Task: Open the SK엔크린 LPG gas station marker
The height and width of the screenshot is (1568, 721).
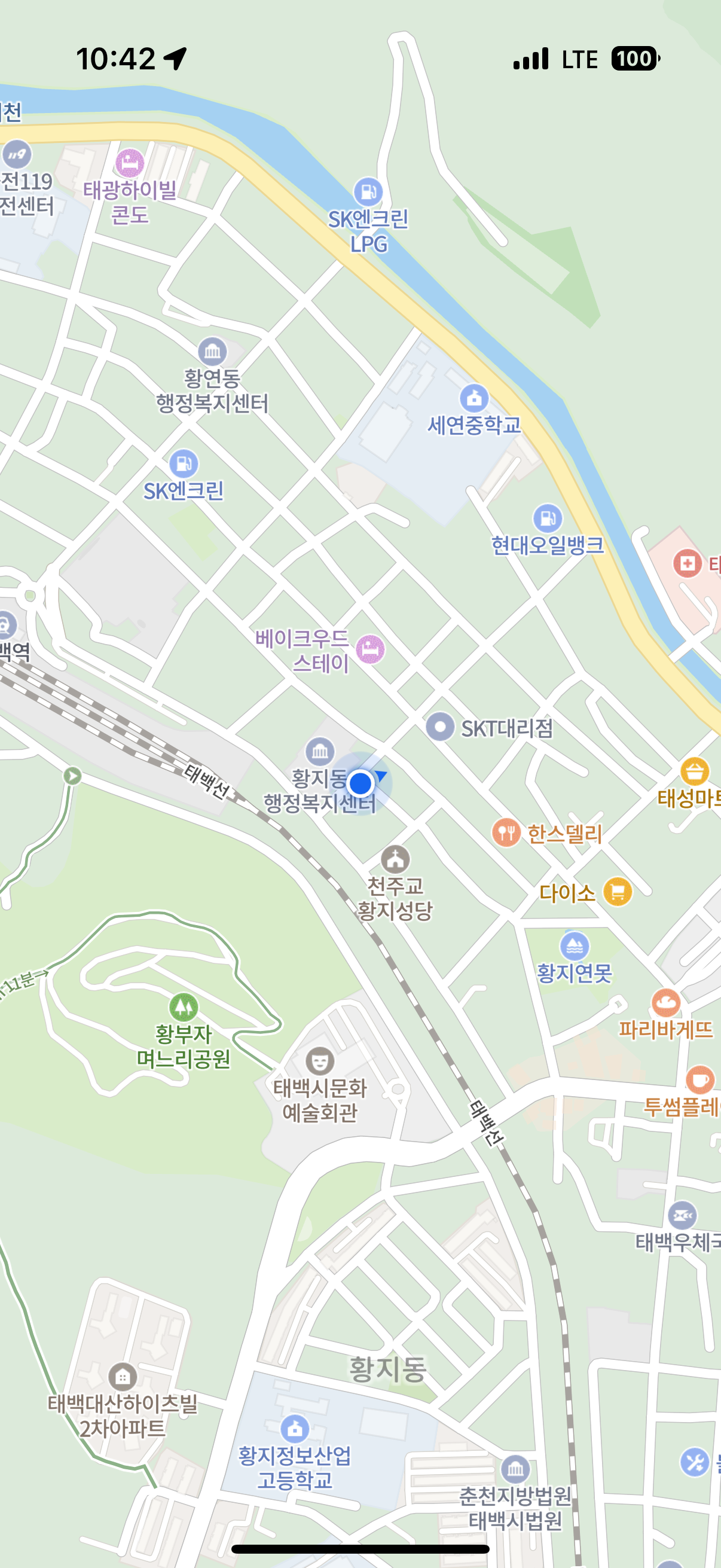Action: click(368, 193)
